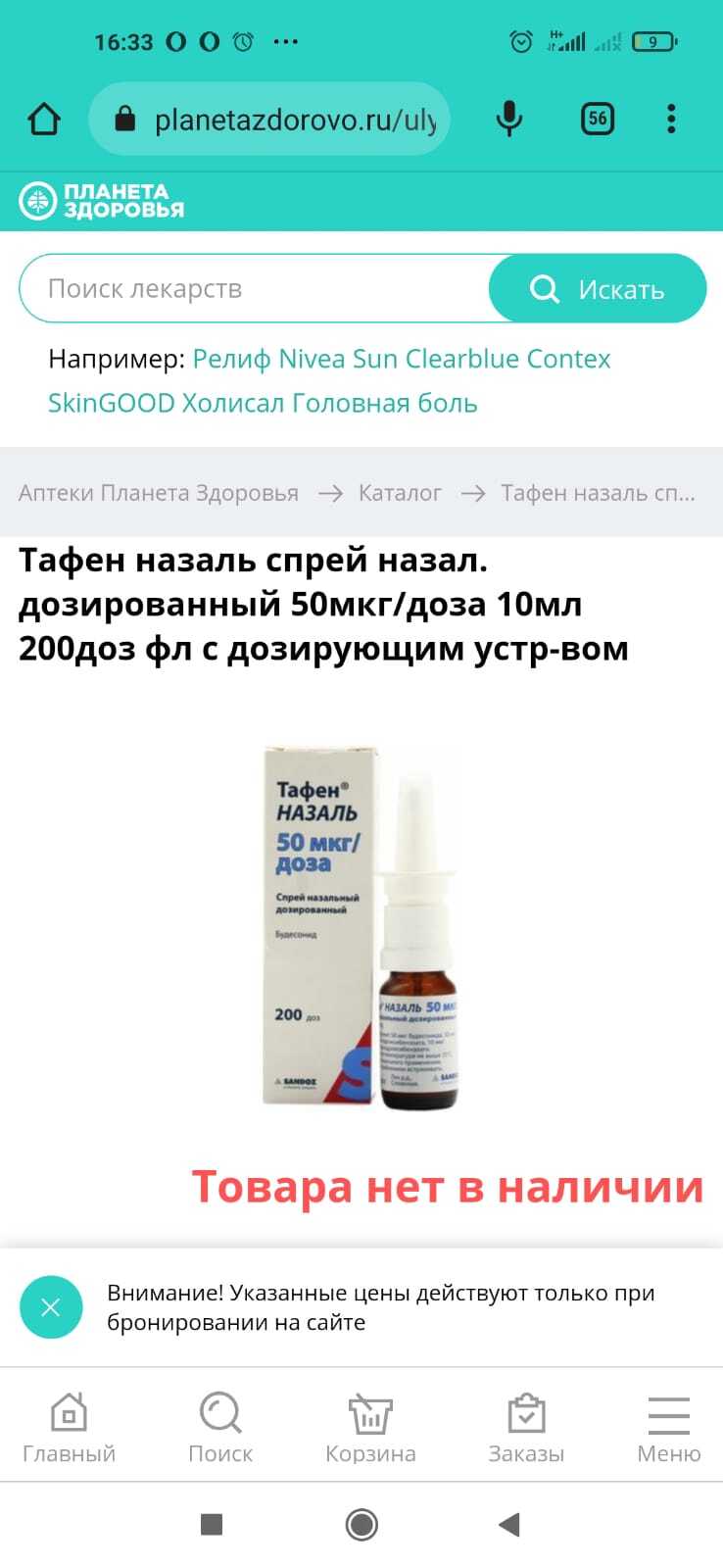The height and width of the screenshot is (1568, 723).
Task: Open the browser overflow menu
Action: click(x=671, y=120)
